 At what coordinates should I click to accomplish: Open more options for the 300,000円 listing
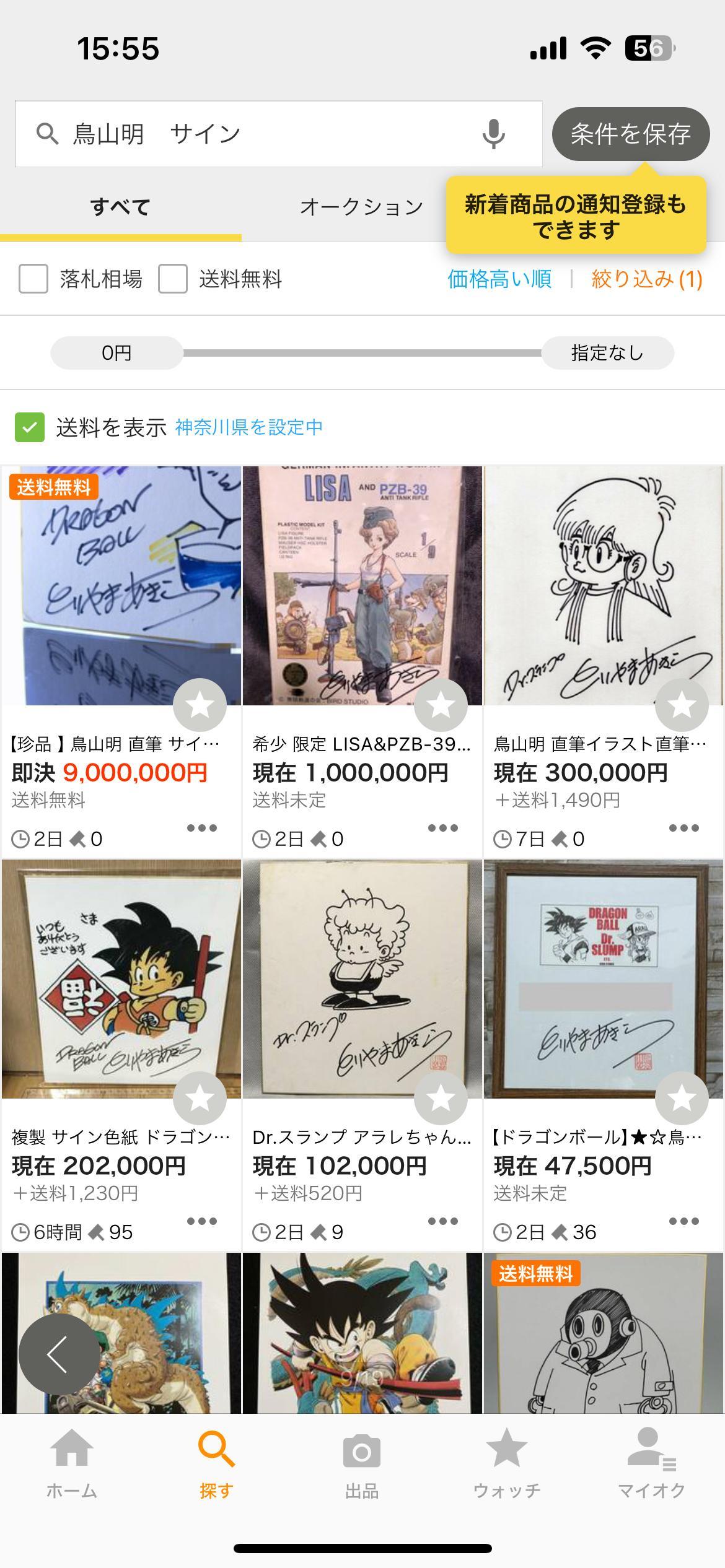click(x=684, y=828)
